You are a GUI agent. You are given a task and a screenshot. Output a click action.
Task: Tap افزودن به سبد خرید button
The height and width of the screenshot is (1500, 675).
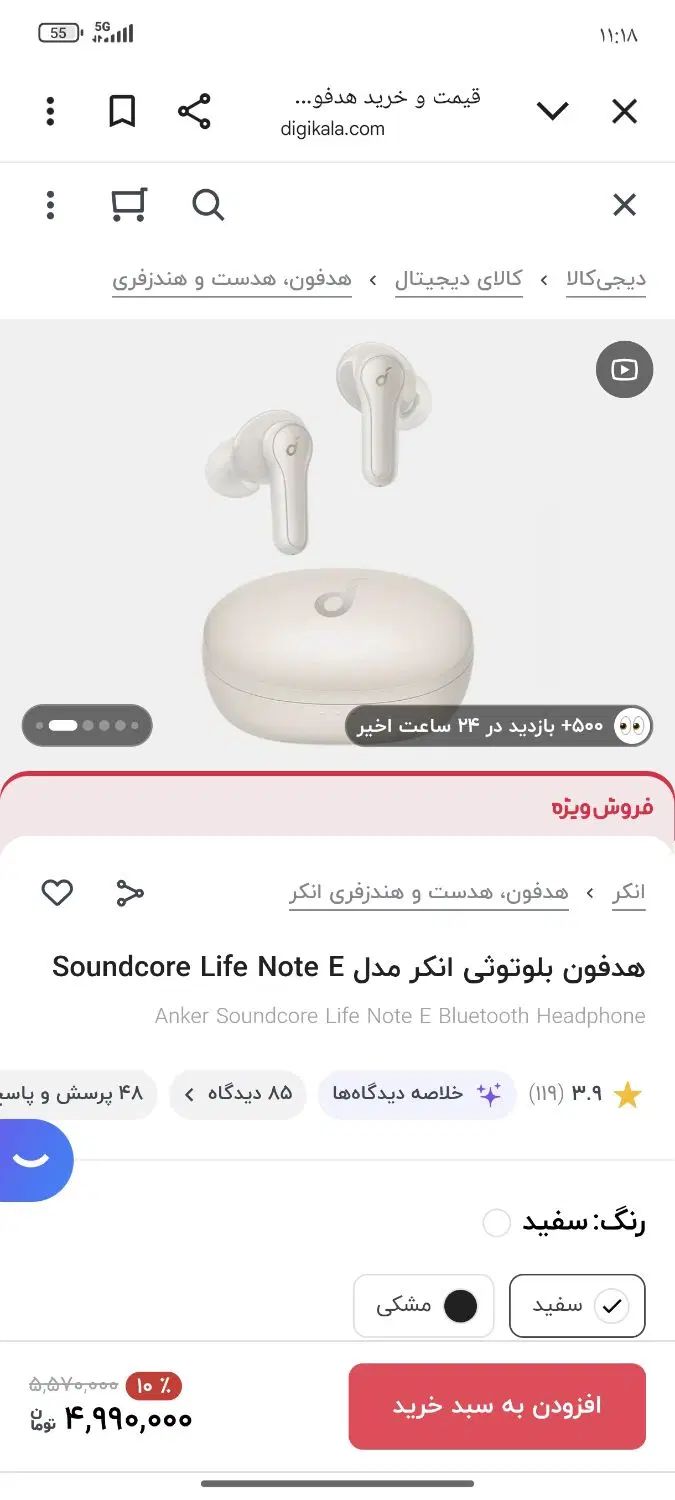(x=497, y=1406)
